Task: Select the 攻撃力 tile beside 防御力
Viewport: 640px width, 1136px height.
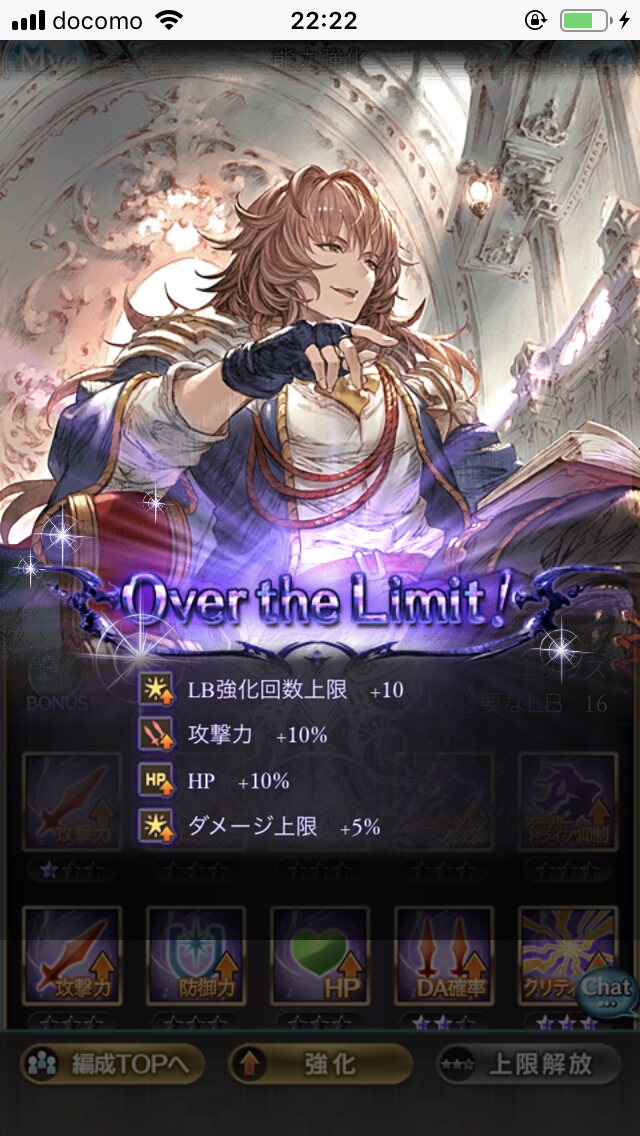Action: pyautogui.click(x=72, y=956)
